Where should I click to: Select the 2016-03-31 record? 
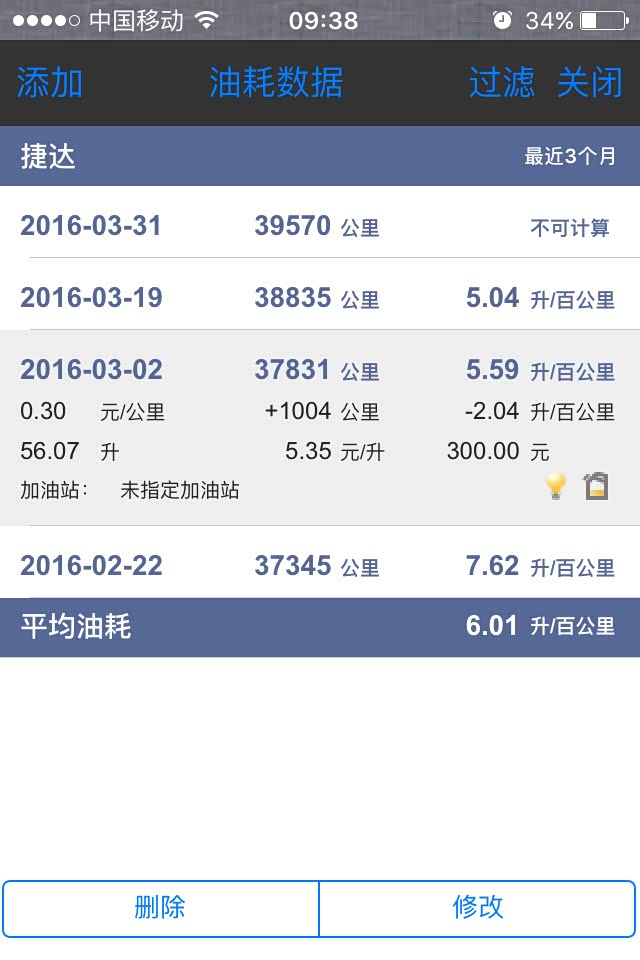point(320,226)
